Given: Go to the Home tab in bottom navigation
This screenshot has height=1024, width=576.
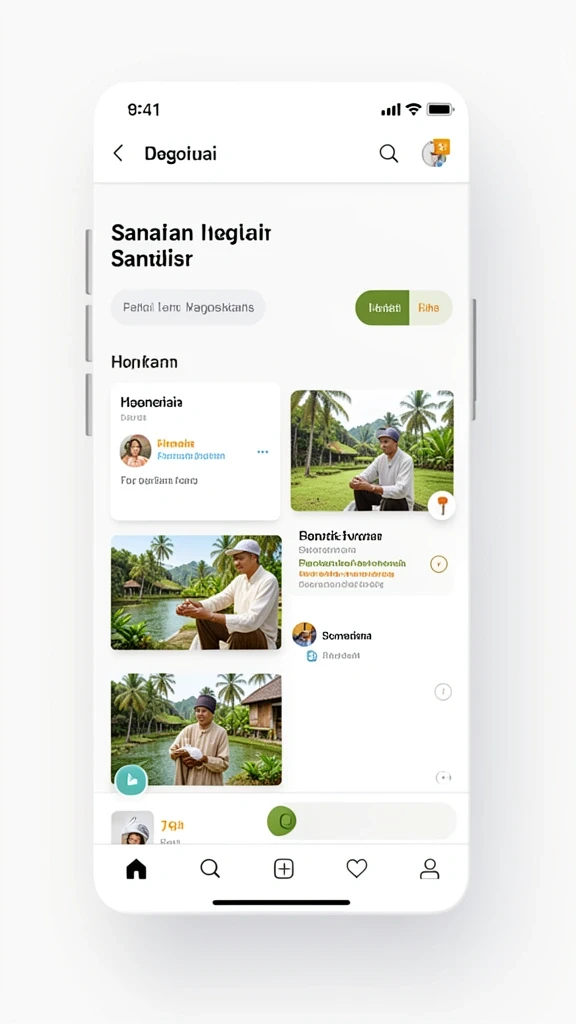Looking at the screenshot, I should [x=136, y=869].
